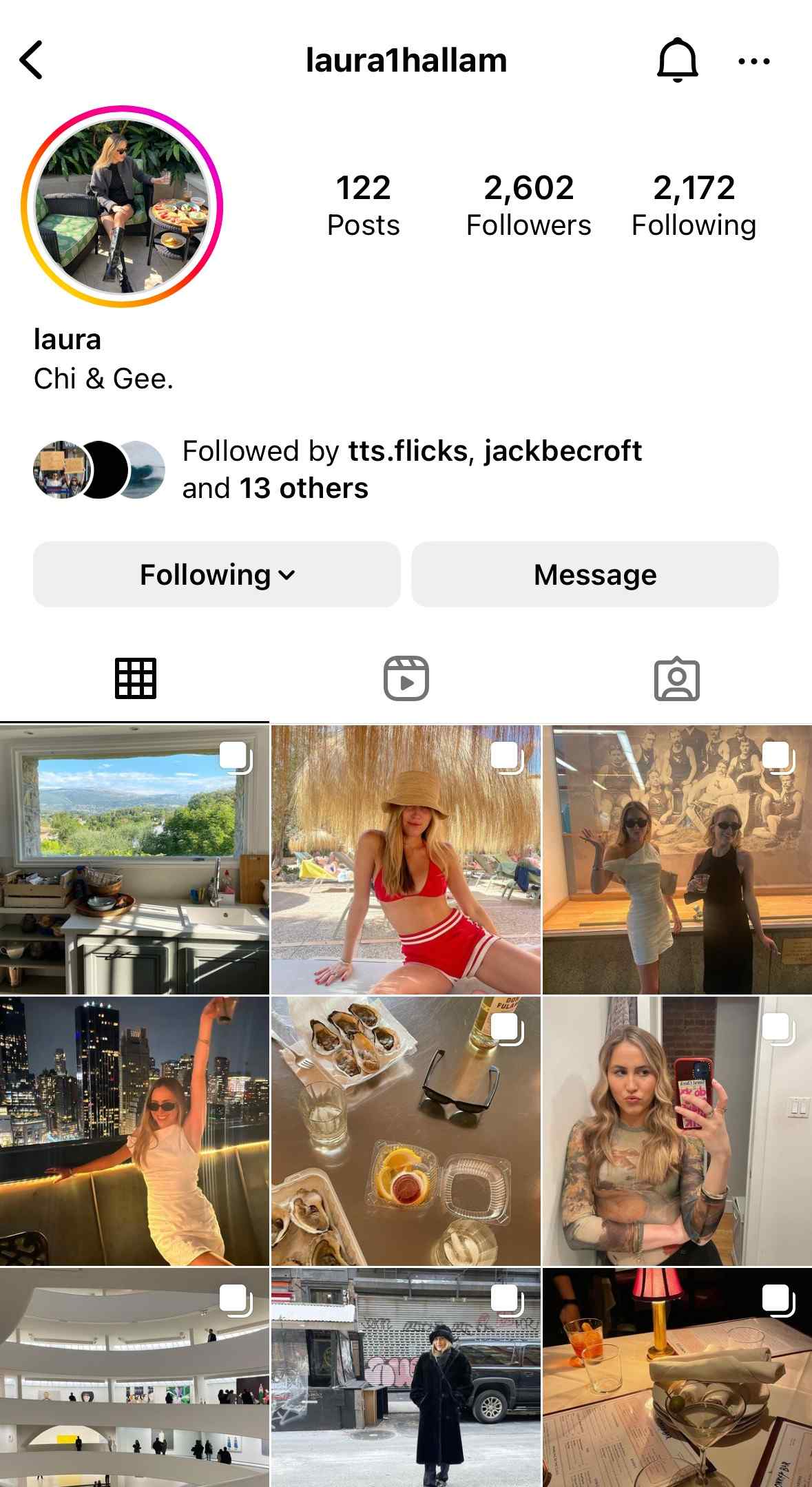
Task: Open the mirror selfie post
Action: 677,1131
